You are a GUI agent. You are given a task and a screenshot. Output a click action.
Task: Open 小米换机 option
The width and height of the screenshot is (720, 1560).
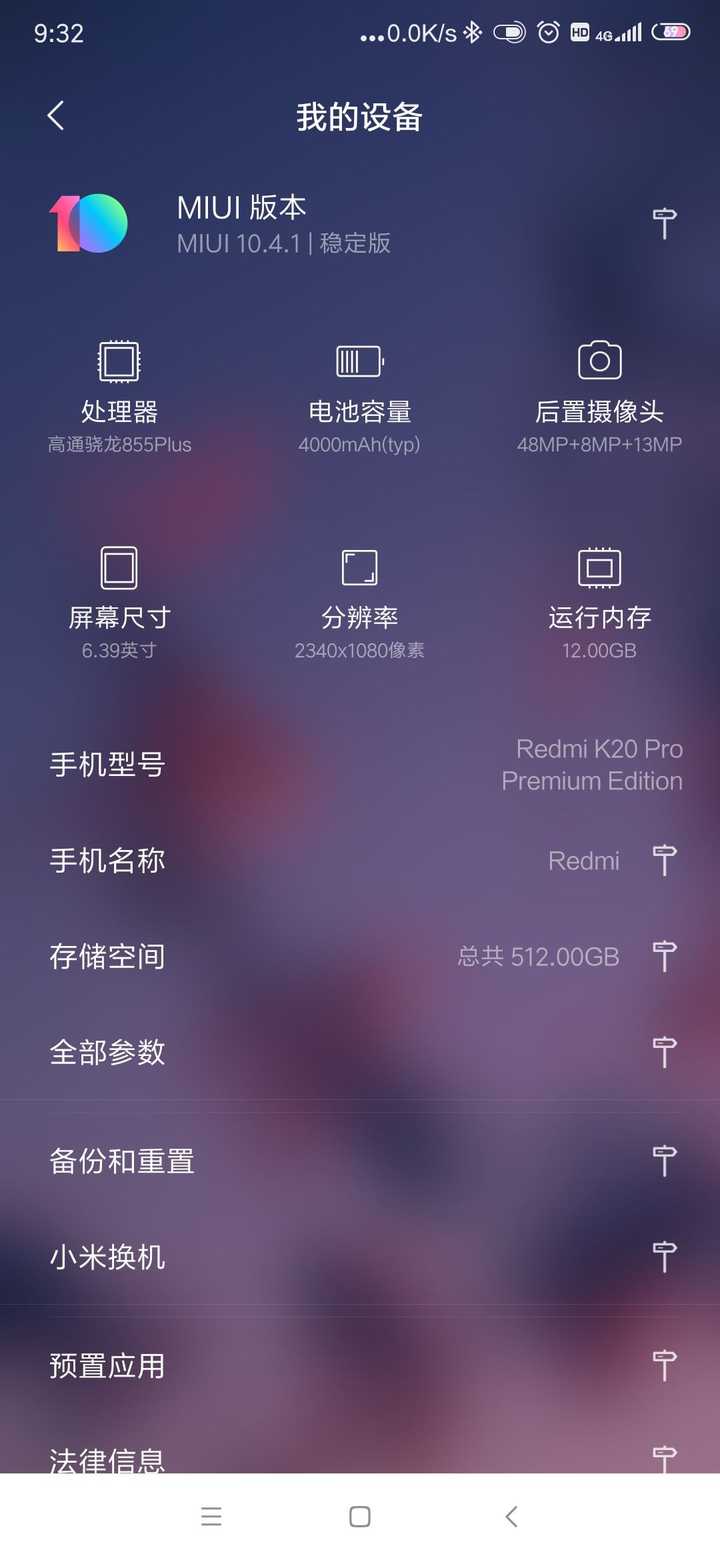point(360,1257)
